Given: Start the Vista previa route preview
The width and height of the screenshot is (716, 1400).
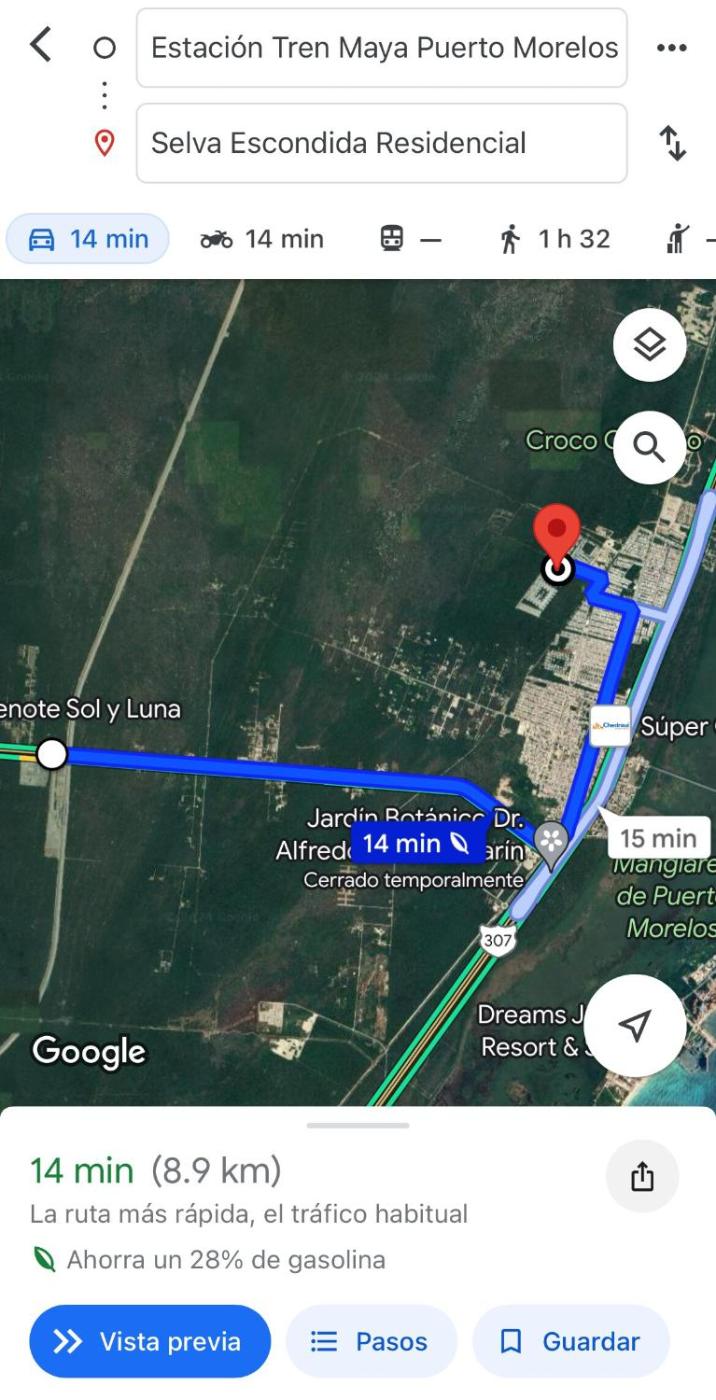Looking at the screenshot, I should tap(150, 1341).
